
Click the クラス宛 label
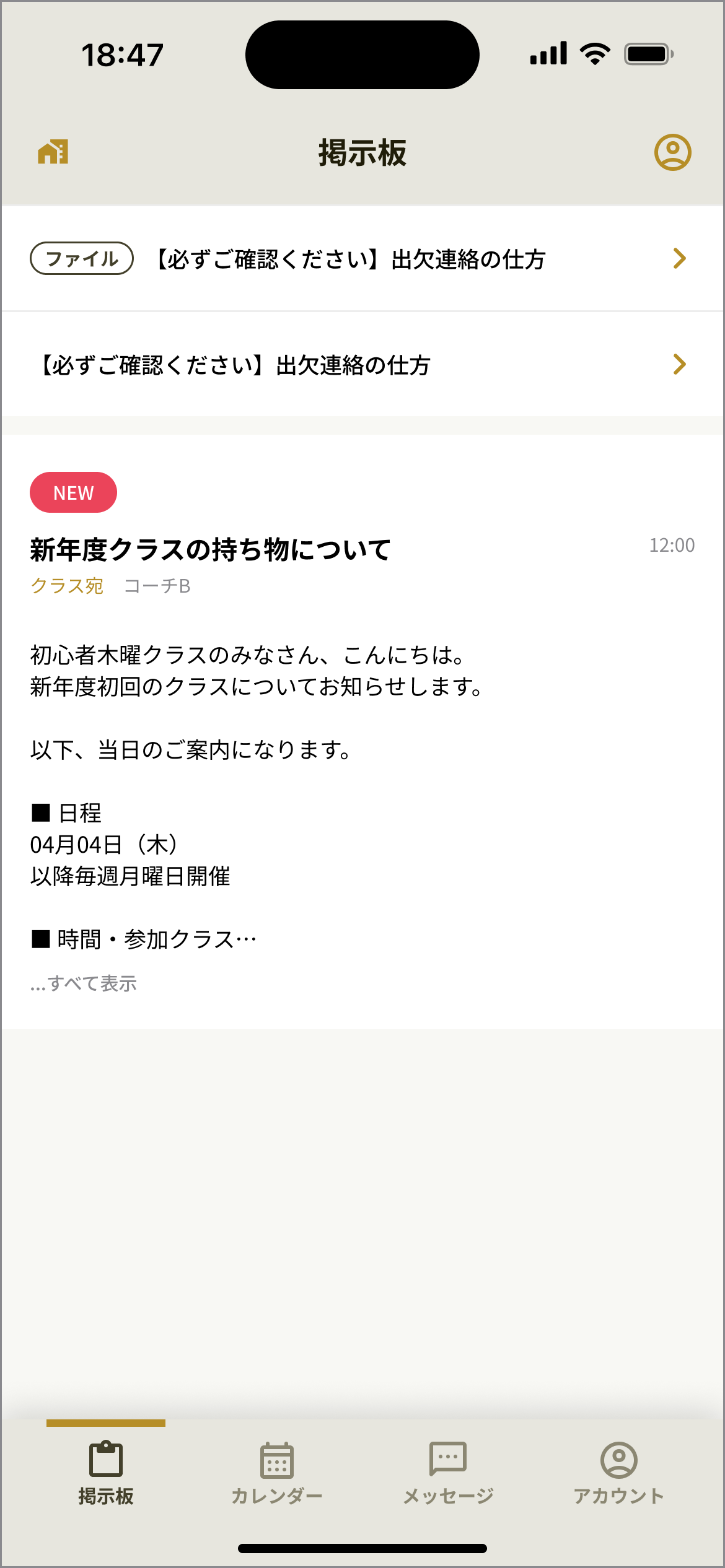[67, 586]
